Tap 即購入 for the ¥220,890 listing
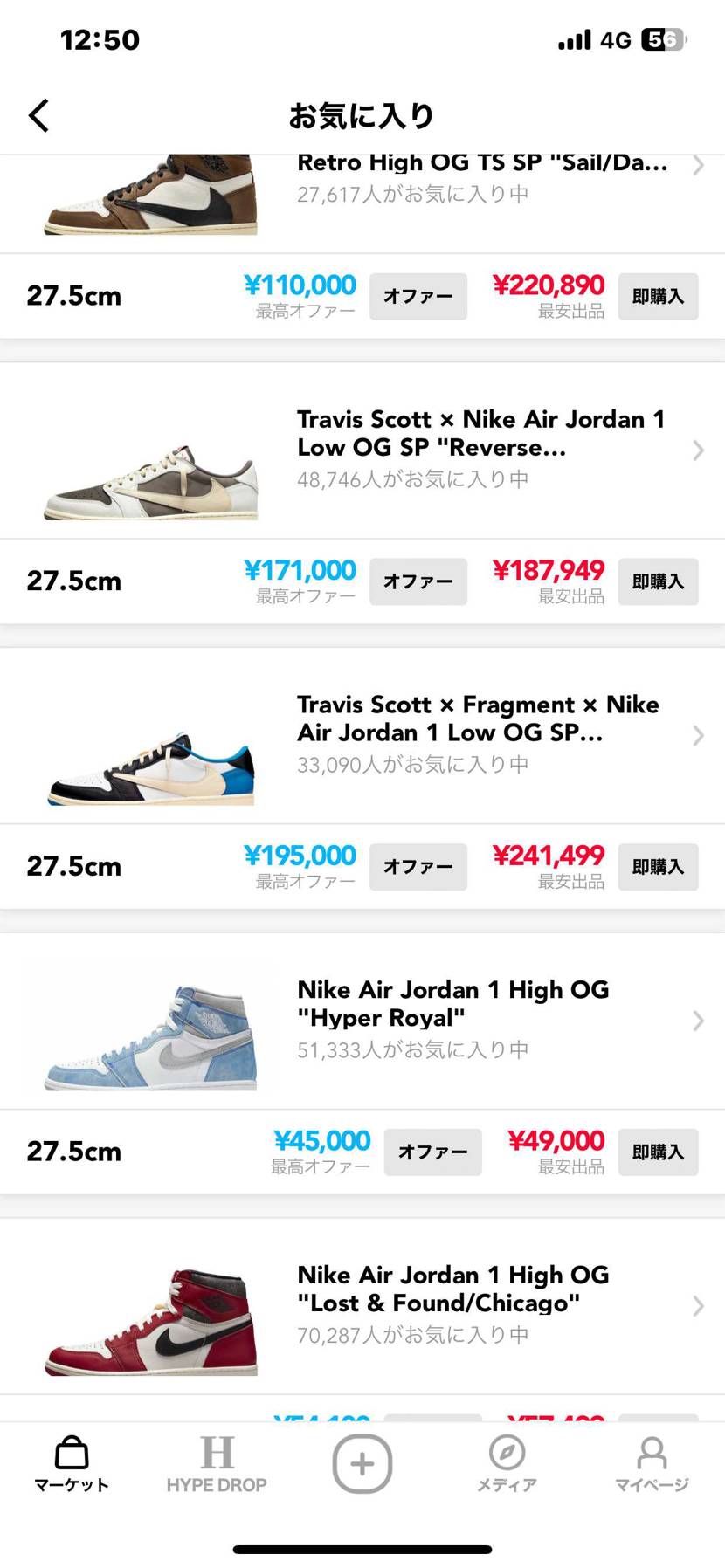Viewport: 725px width, 1568px height. (658, 297)
